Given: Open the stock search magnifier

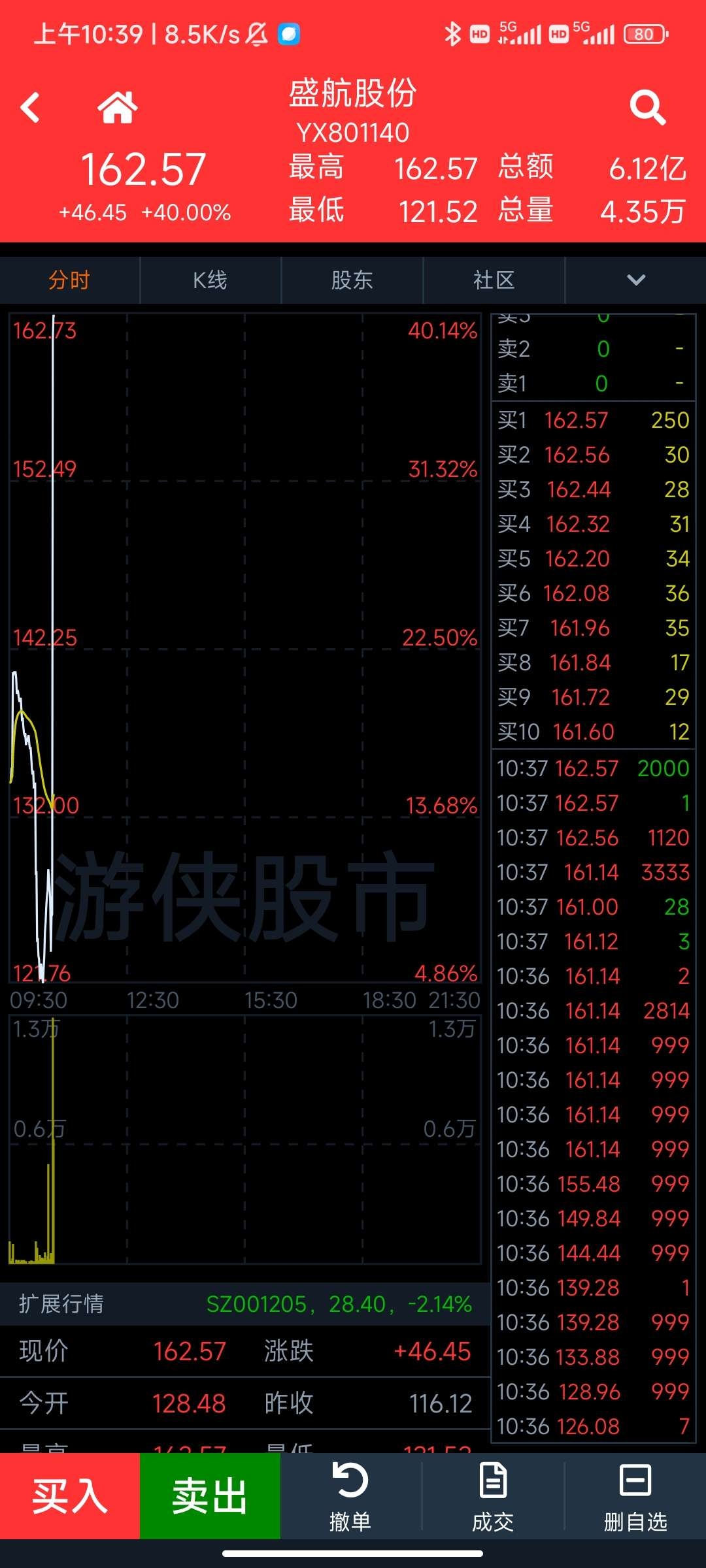Looking at the screenshot, I should point(647,107).
